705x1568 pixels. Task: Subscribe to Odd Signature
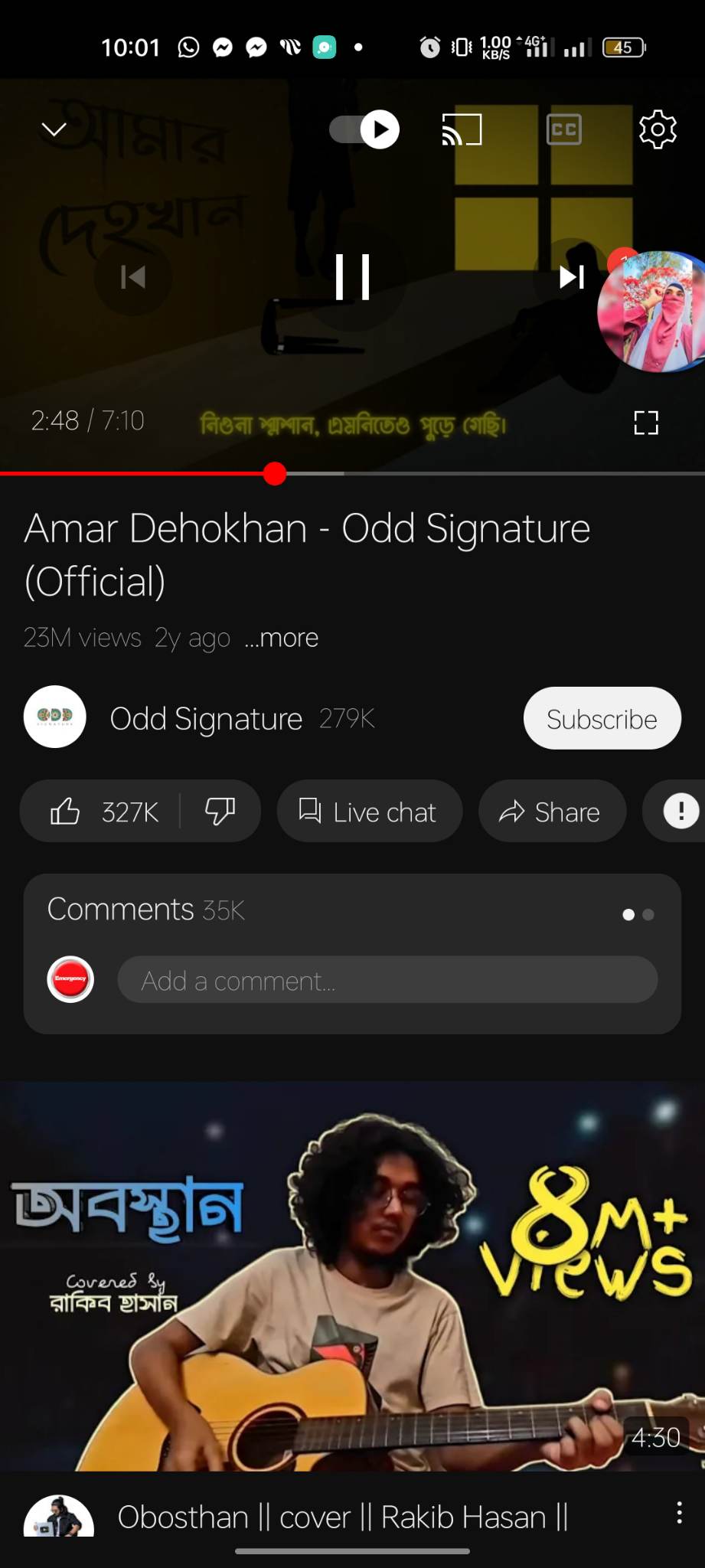[602, 718]
